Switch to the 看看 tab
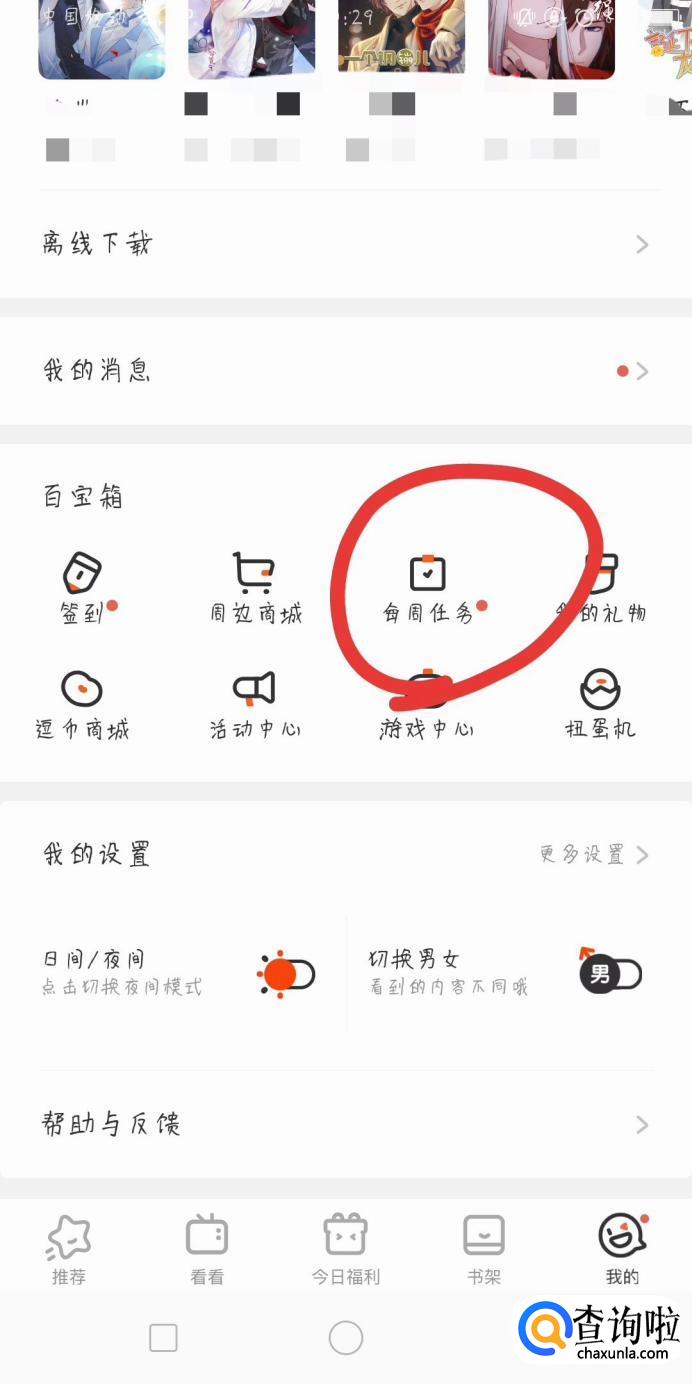Screen dimensions: 692x1384 pyautogui.click(x=207, y=1248)
